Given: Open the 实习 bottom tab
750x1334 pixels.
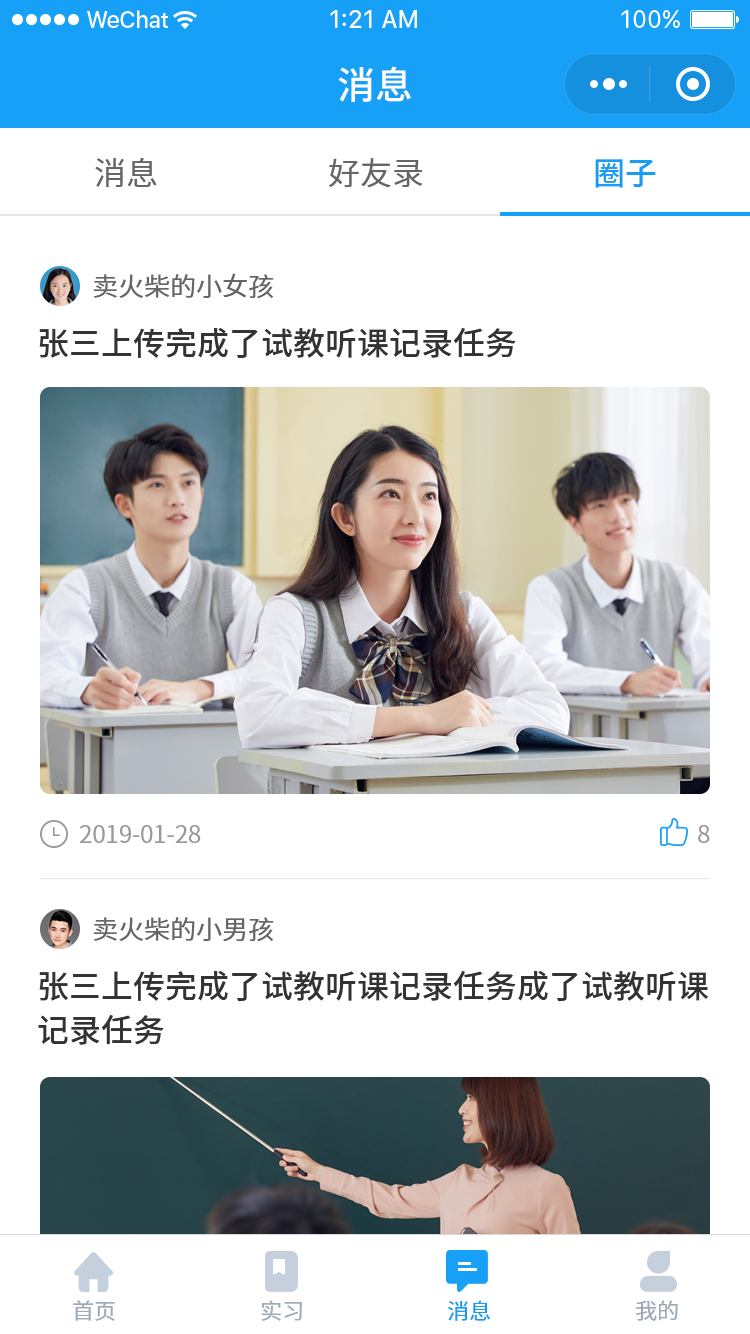Looking at the screenshot, I should coord(281,1286).
